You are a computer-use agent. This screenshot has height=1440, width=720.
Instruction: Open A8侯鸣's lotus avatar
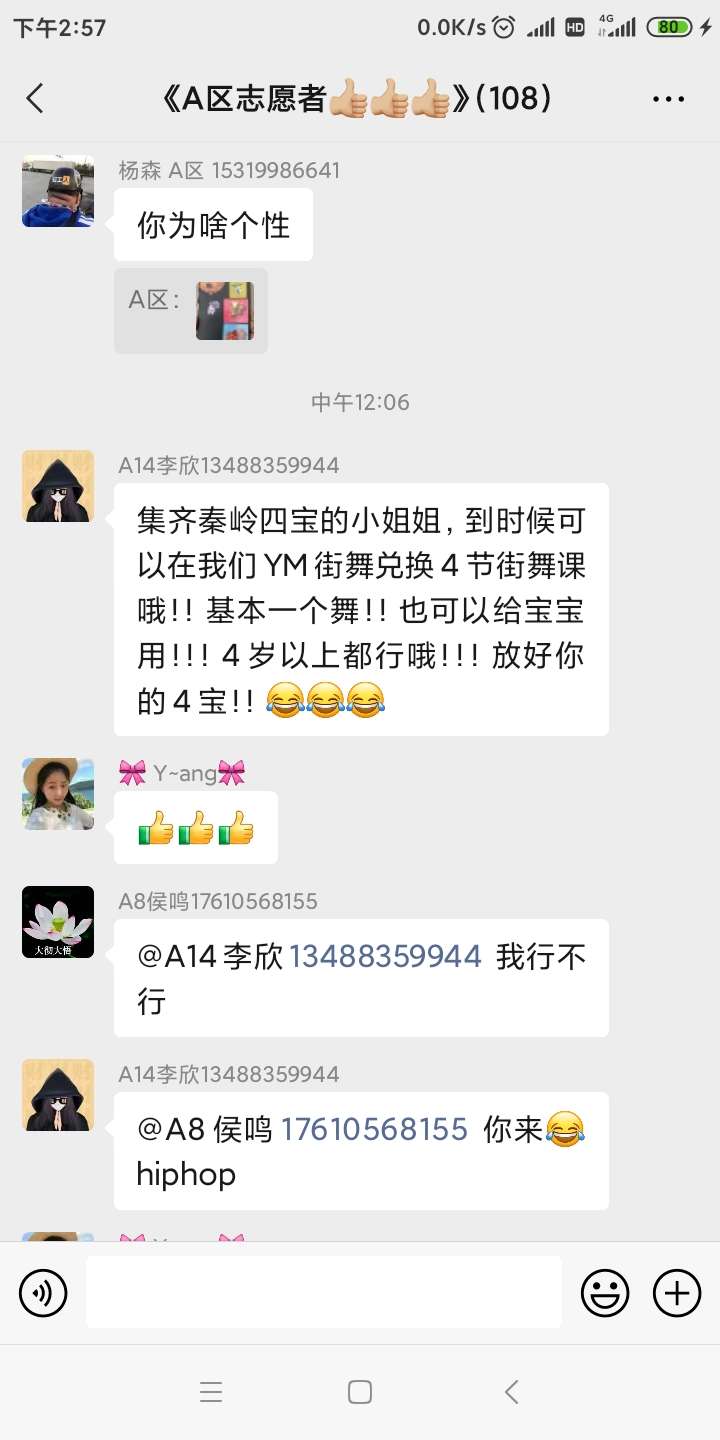point(58,922)
